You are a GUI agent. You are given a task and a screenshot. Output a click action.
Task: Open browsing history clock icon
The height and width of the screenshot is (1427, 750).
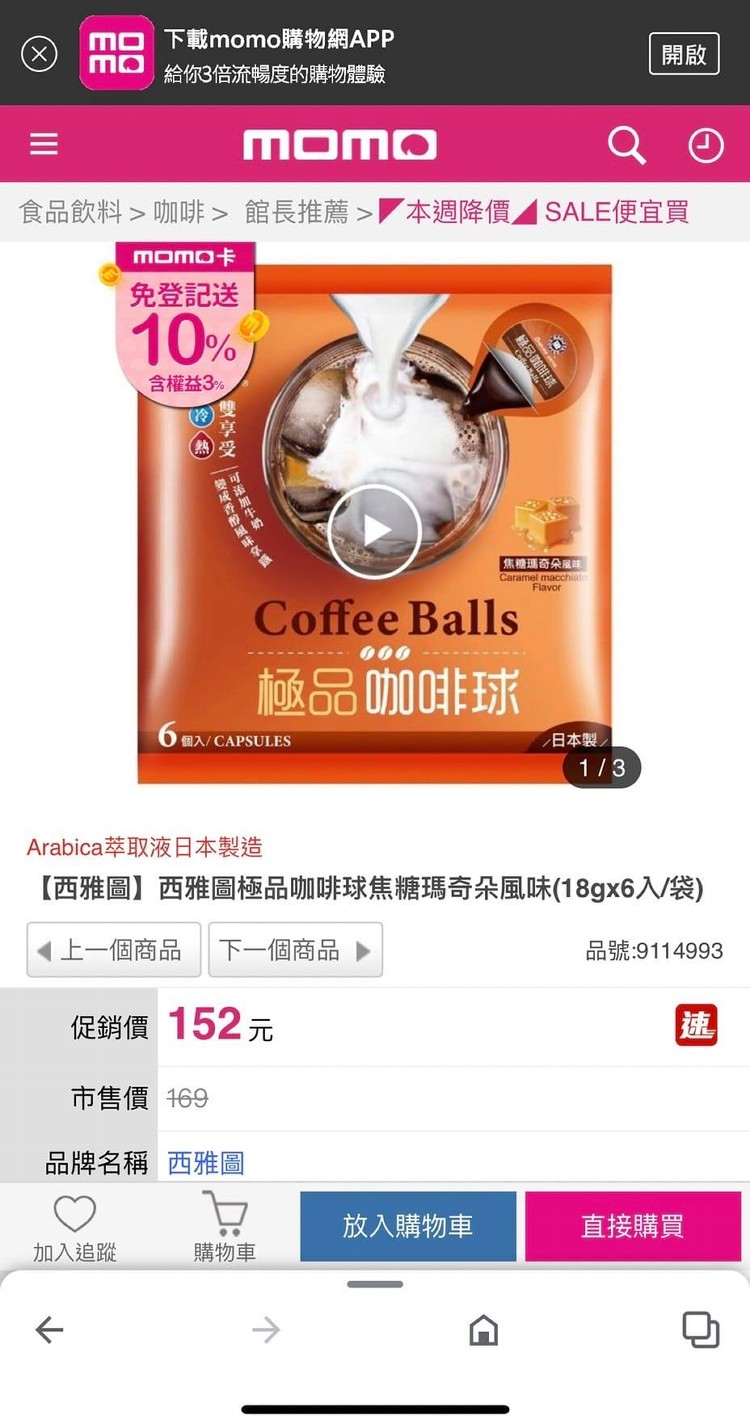click(x=705, y=146)
